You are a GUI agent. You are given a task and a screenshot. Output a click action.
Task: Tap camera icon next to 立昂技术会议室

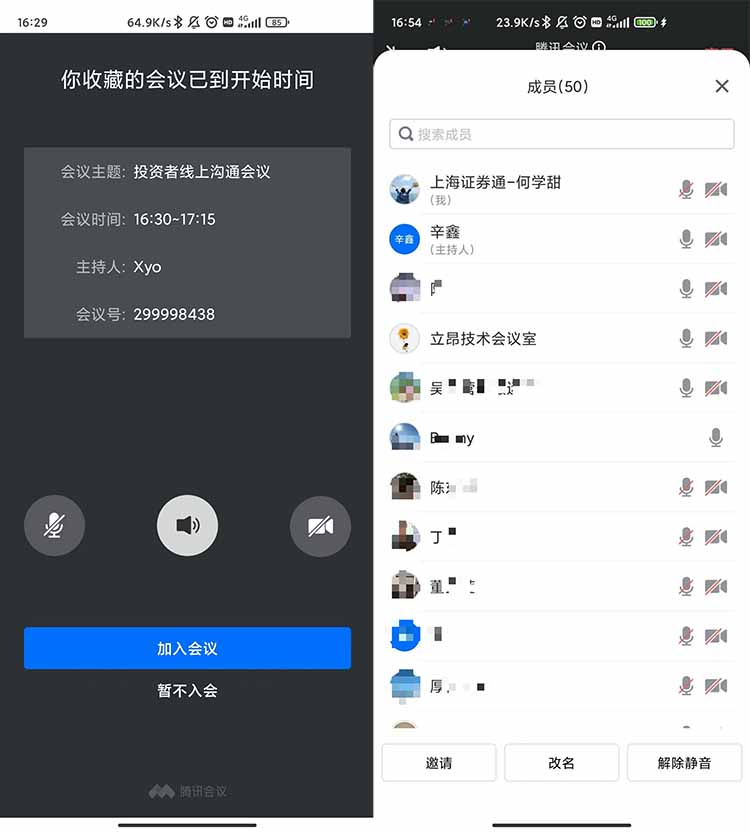tap(716, 338)
